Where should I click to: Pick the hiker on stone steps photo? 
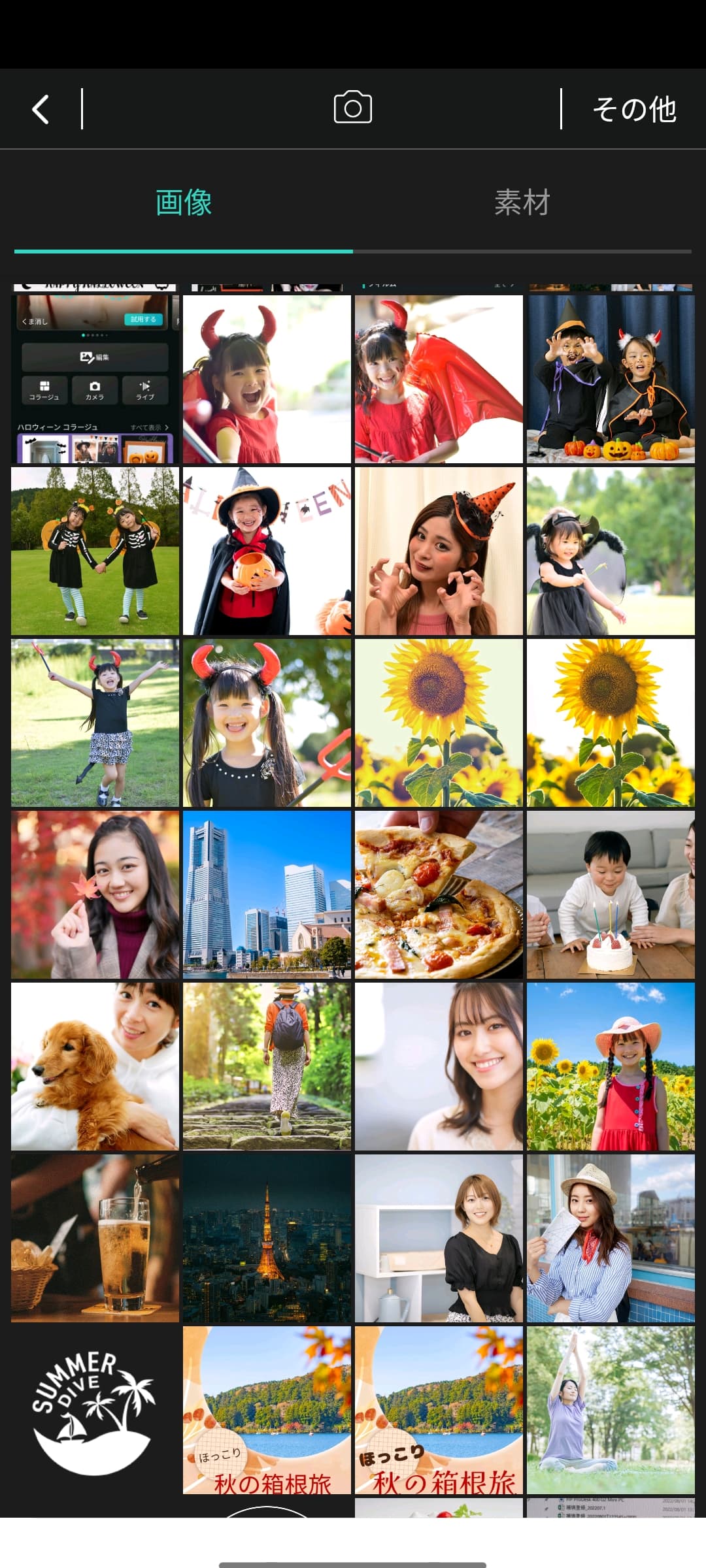(x=267, y=1066)
